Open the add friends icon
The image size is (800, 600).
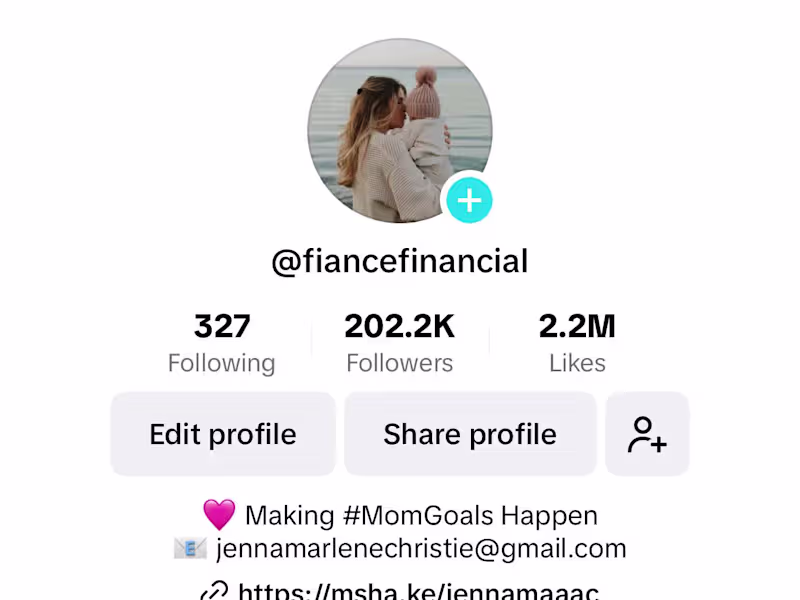tap(647, 434)
